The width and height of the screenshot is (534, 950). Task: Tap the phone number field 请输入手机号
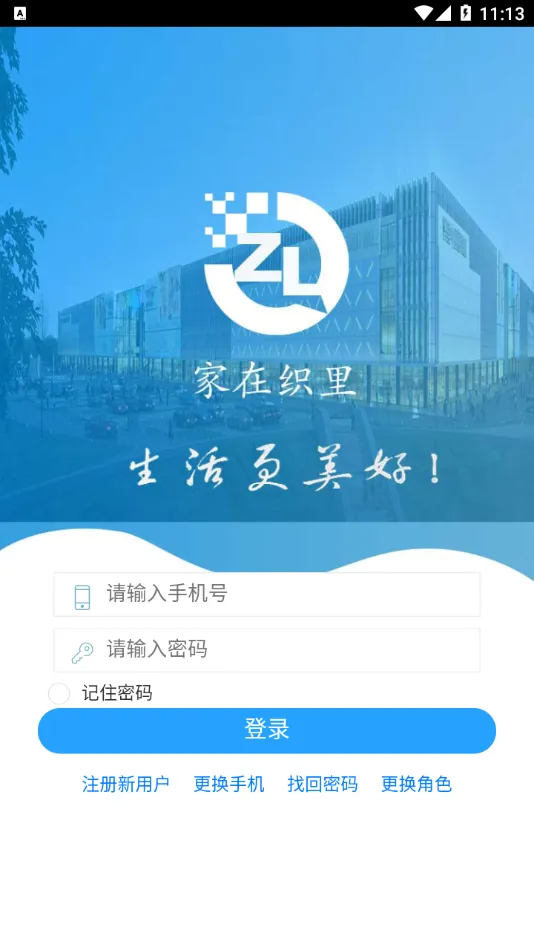click(x=267, y=594)
